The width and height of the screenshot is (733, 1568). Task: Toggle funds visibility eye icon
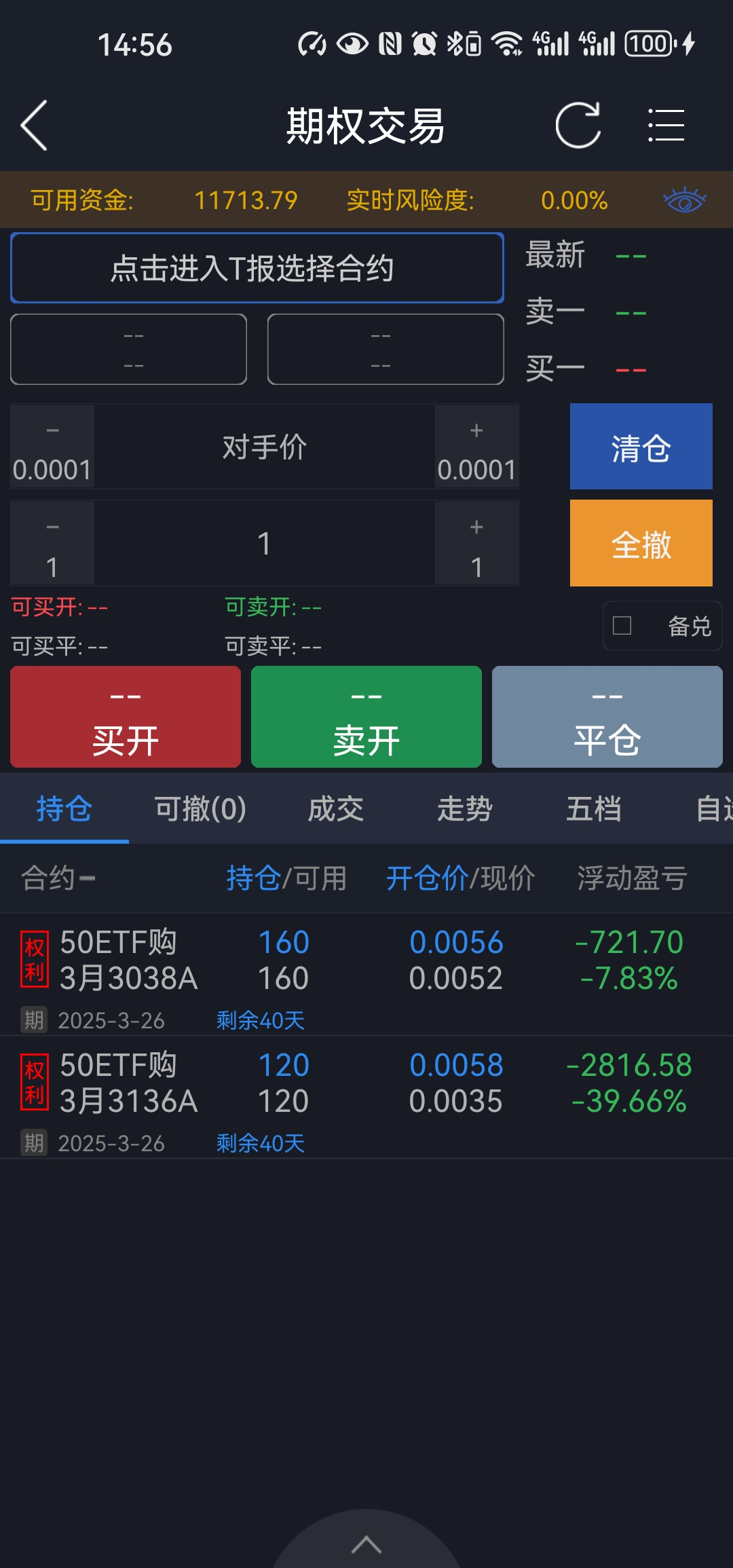pyautogui.click(x=684, y=200)
